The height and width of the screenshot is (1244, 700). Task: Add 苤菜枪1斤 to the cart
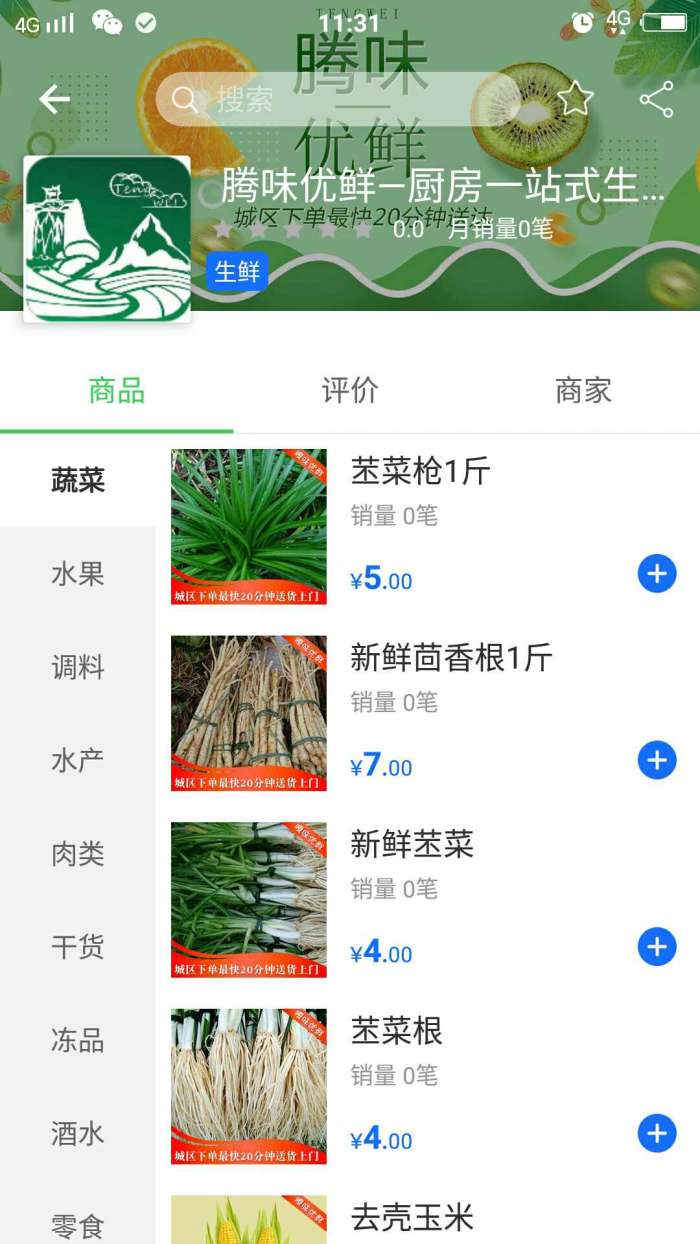tap(657, 574)
